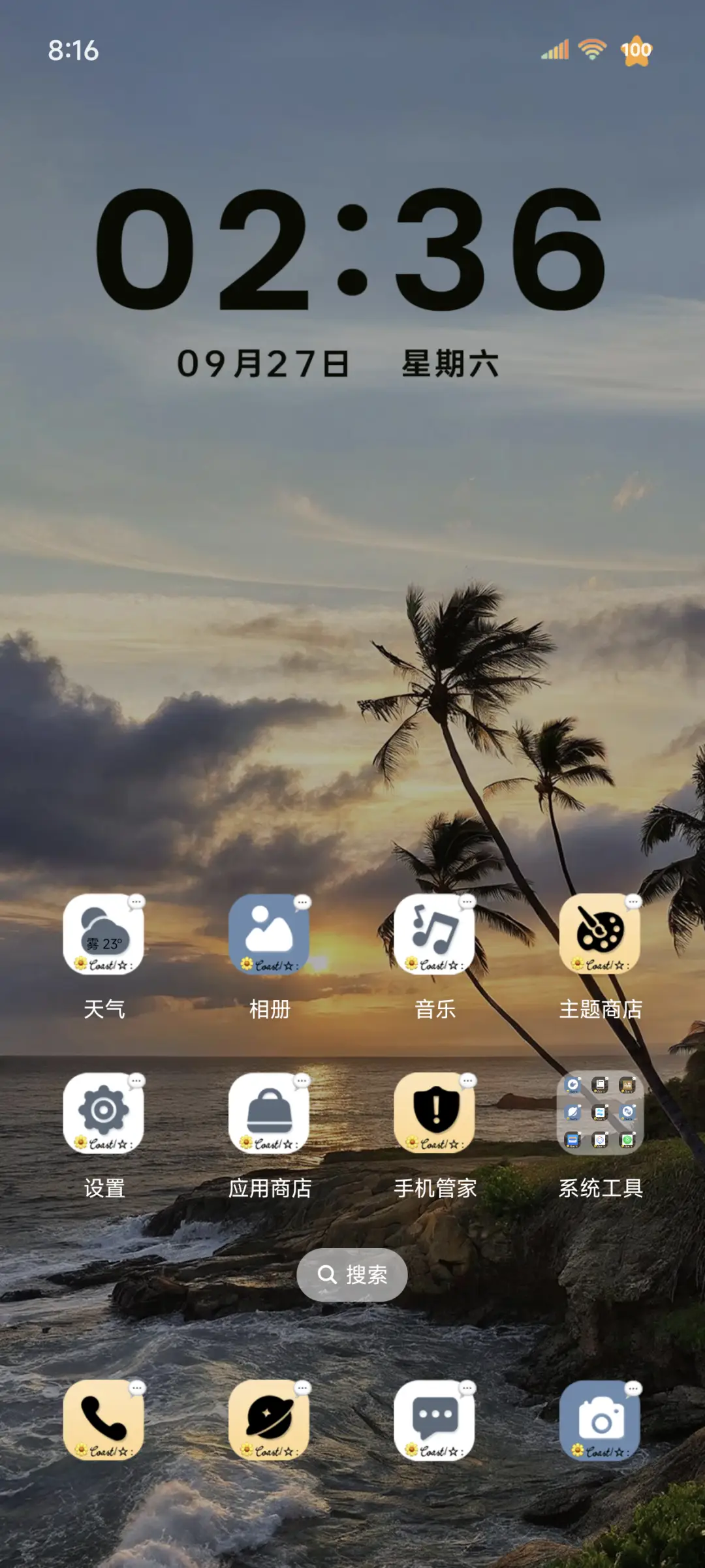This screenshot has width=705, height=1568.
Task: Open the Music (音乐) app
Action: [435, 939]
